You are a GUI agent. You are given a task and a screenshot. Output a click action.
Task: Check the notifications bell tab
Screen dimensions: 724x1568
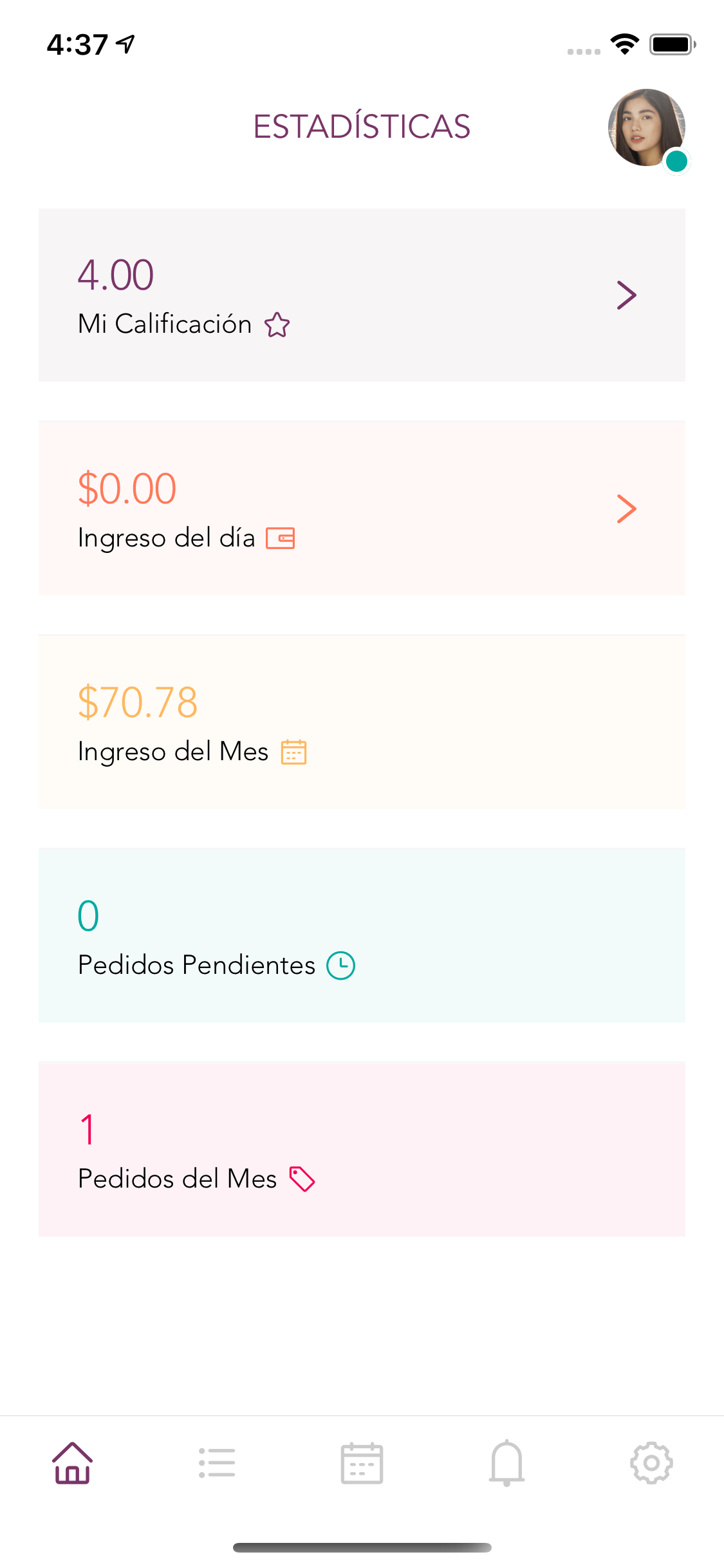[x=506, y=1462]
